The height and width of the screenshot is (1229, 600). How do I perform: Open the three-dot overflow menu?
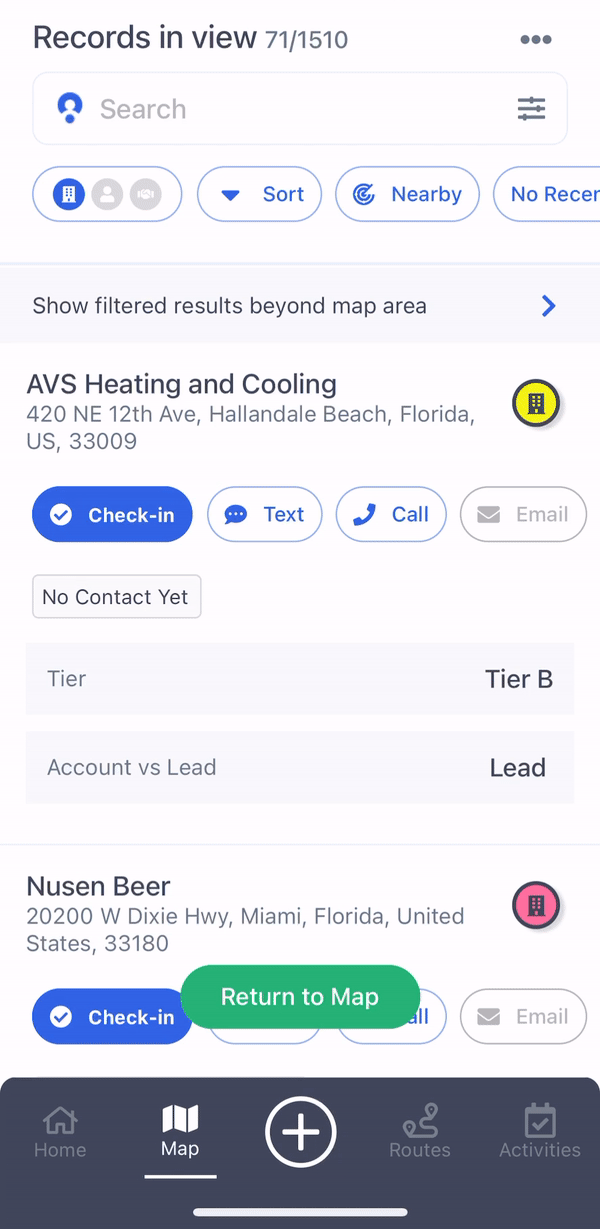(x=535, y=40)
